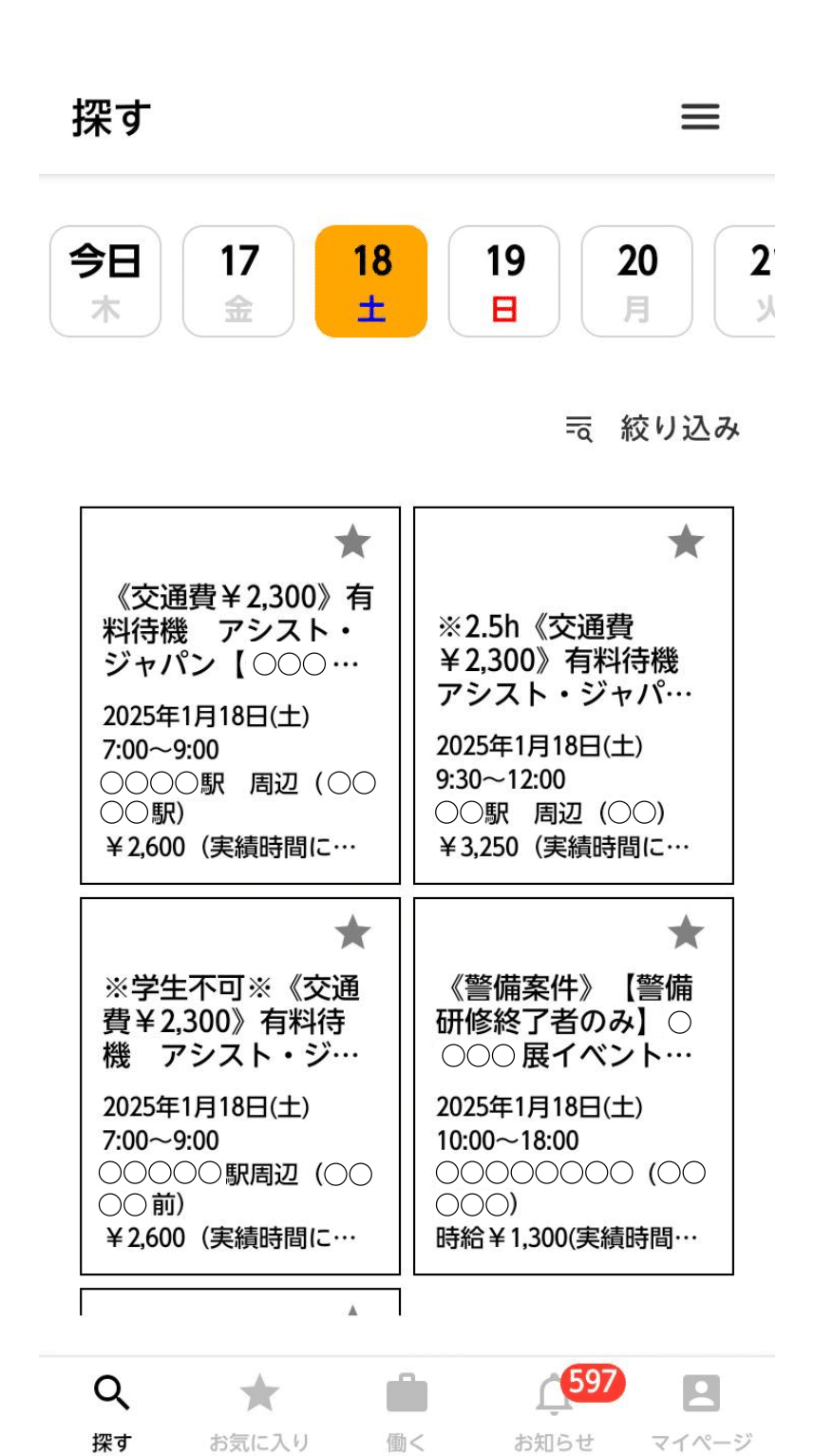Favorite the 警備案件 event job card
This screenshot has width=814, height=1456.
pyautogui.click(x=686, y=932)
